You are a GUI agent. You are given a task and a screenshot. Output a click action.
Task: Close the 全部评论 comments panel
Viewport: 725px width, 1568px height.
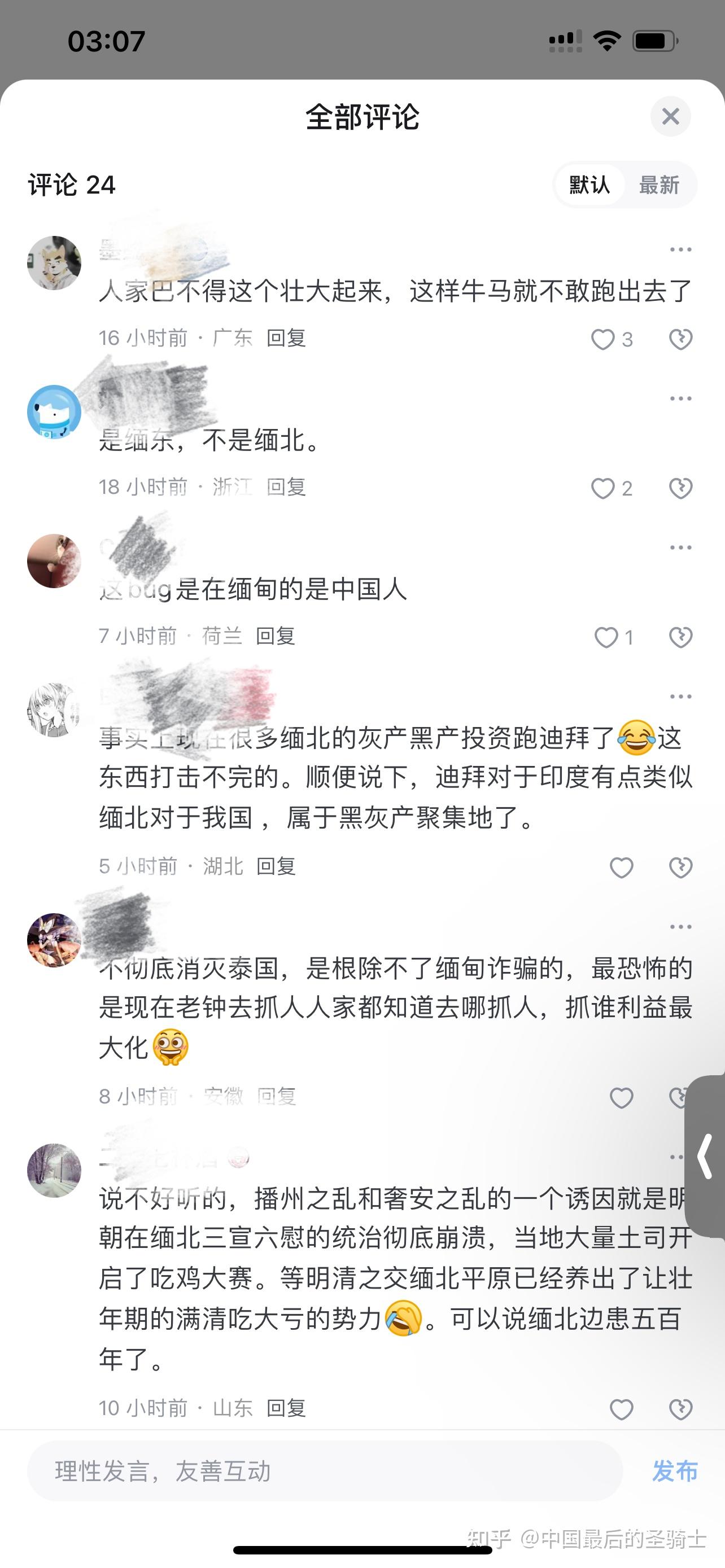tap(670, 116)
